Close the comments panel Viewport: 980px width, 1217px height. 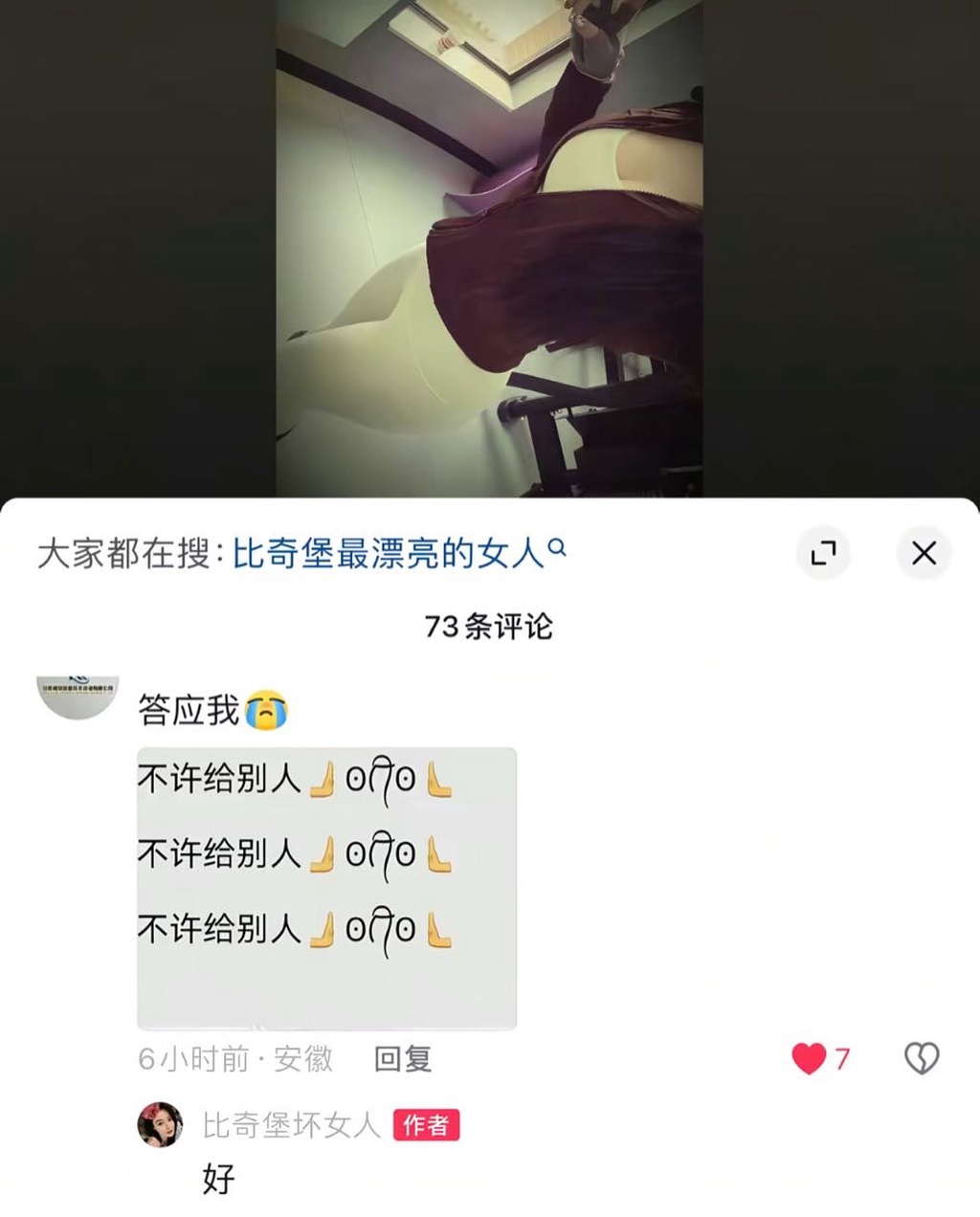coord(924,553)
